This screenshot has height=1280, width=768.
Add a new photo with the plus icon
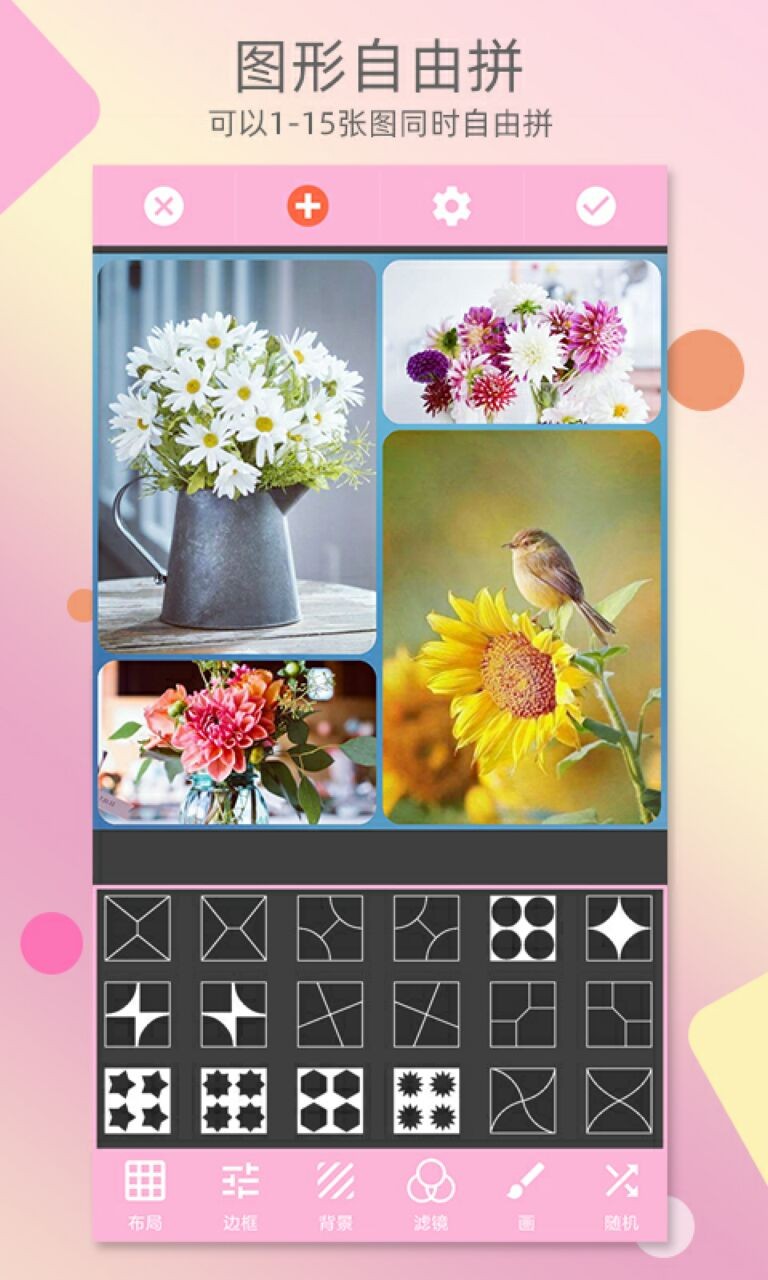click(x=307, y=205)
